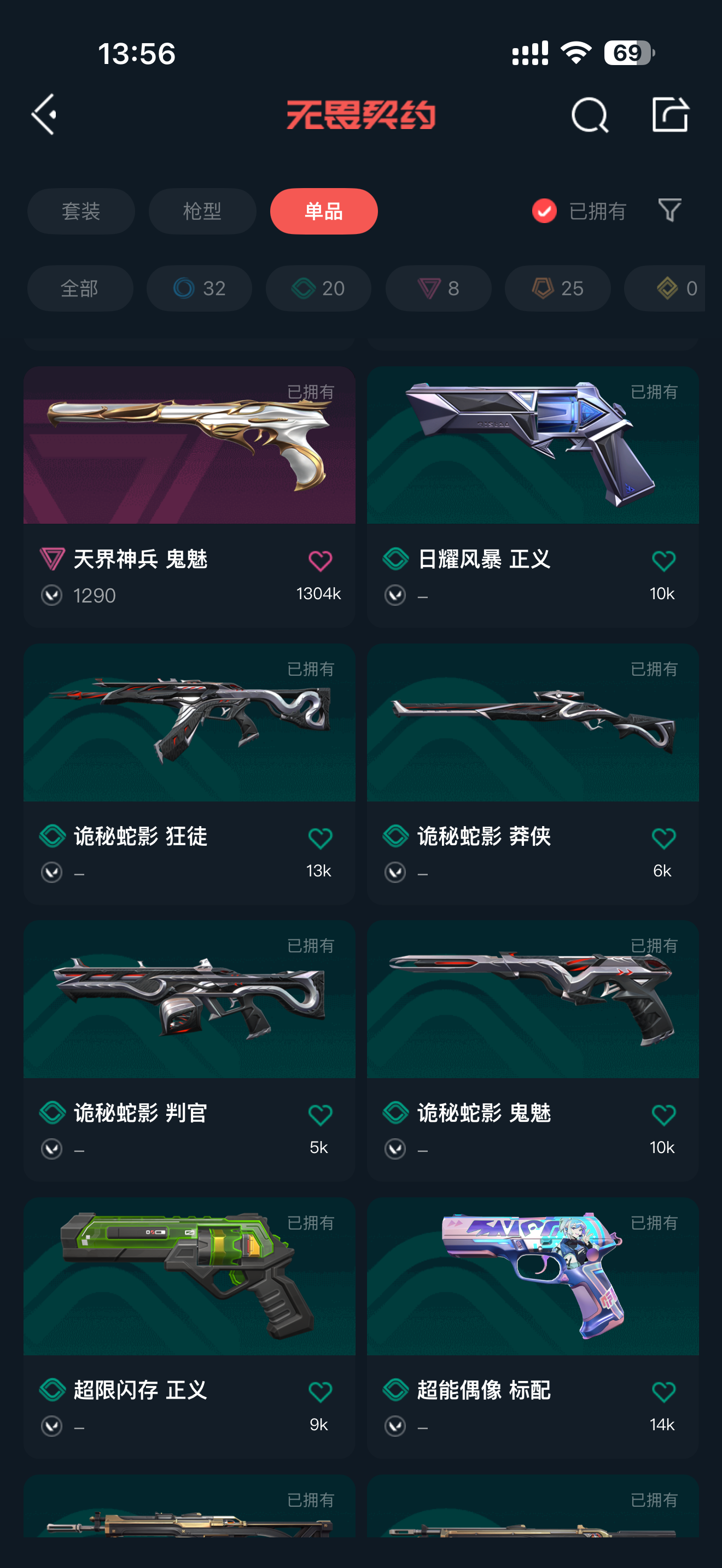Like the 超限闪存 正义 skin

click(x=320, y=1391)
